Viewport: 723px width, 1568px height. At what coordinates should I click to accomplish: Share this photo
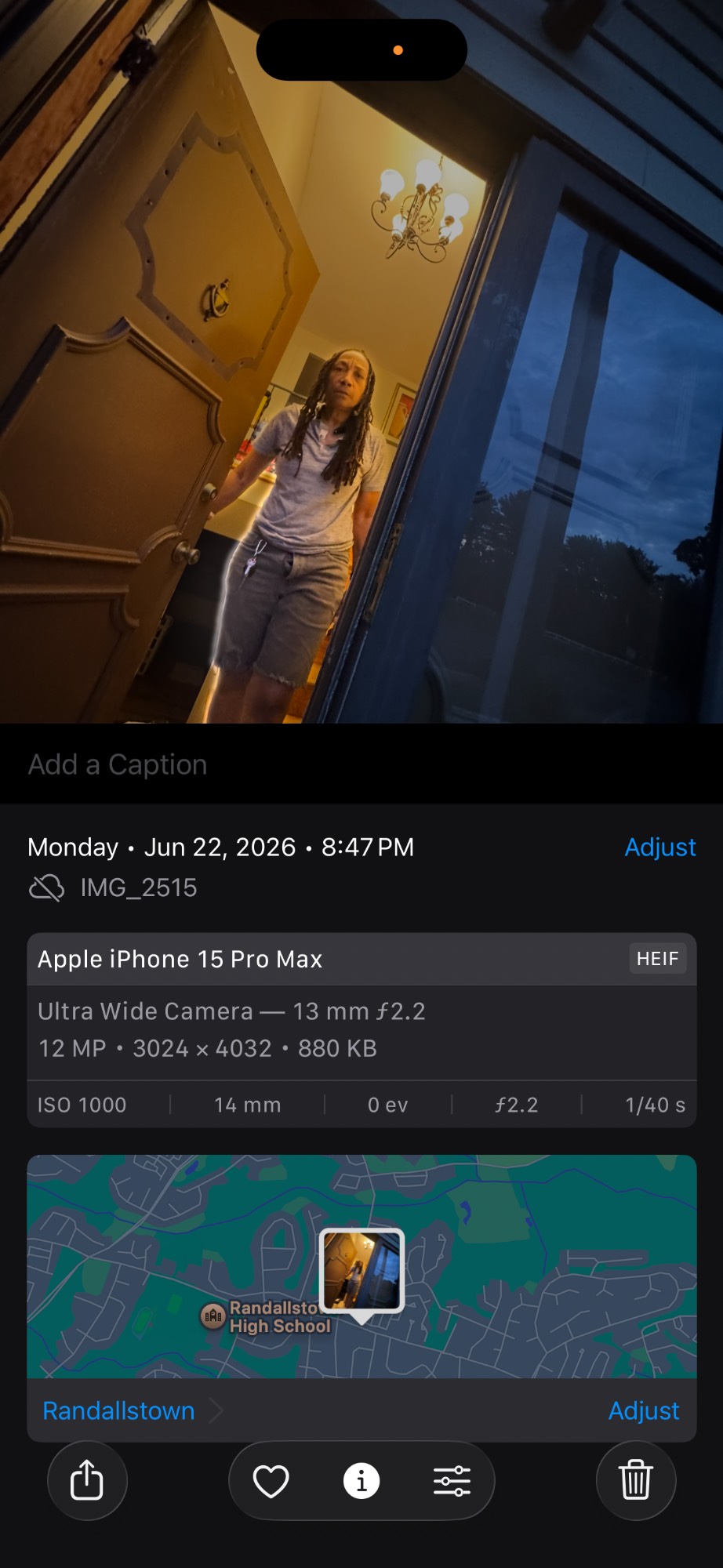pyautogui.click(x=87, y=1481)
